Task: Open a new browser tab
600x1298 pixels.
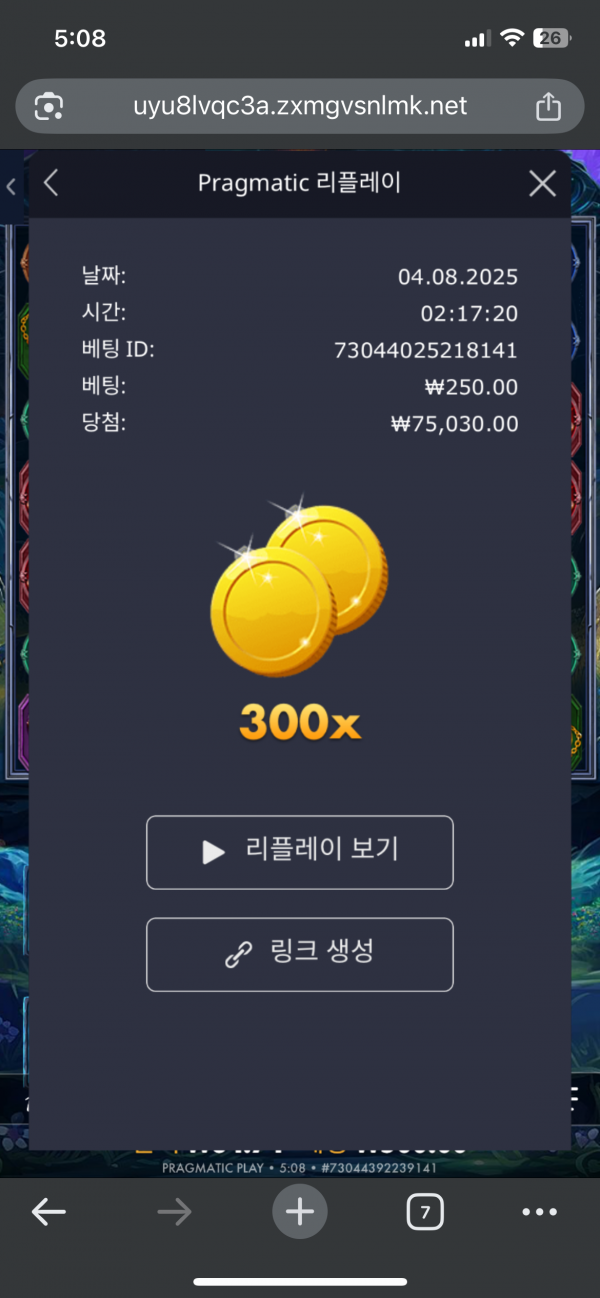Action: point(300,1212)
